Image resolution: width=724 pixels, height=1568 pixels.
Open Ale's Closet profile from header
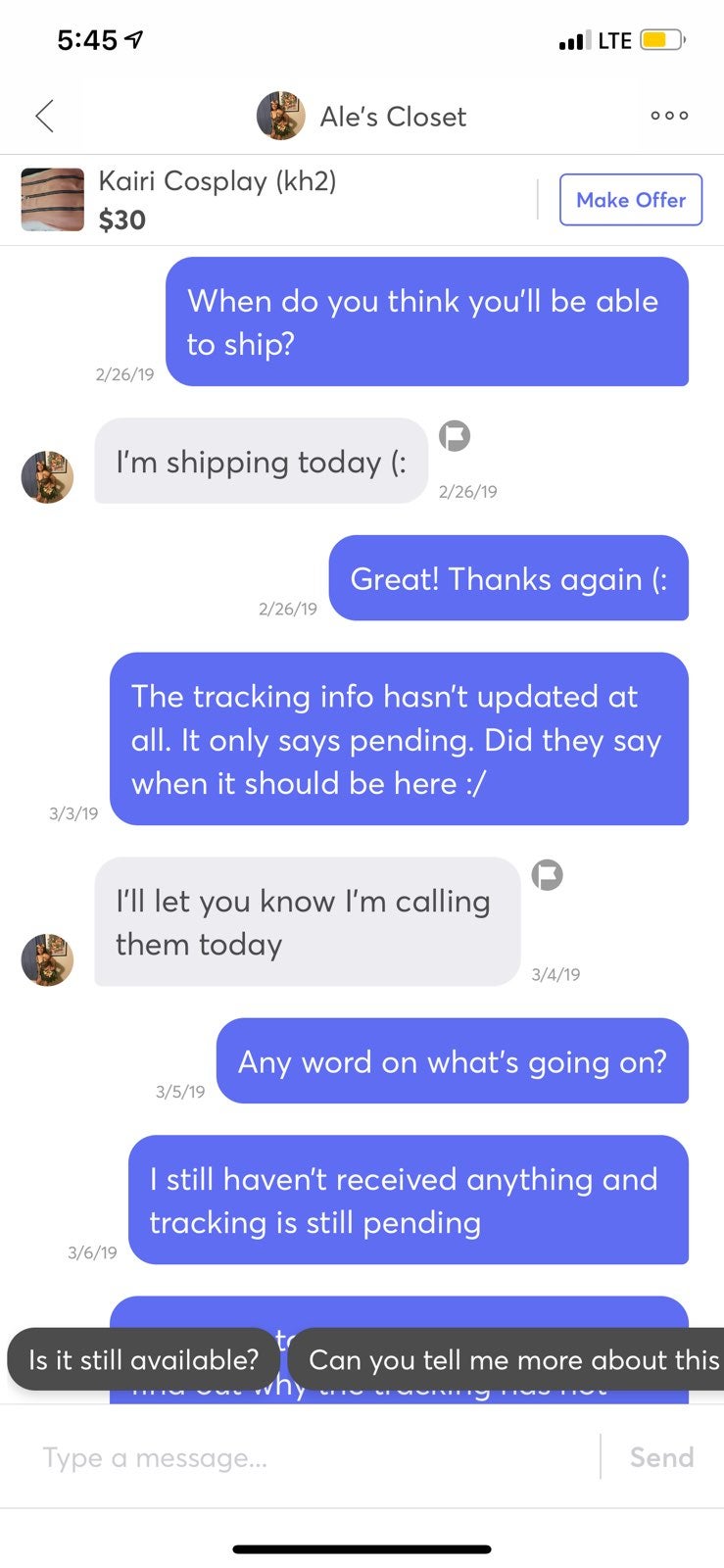click(362, 117)
